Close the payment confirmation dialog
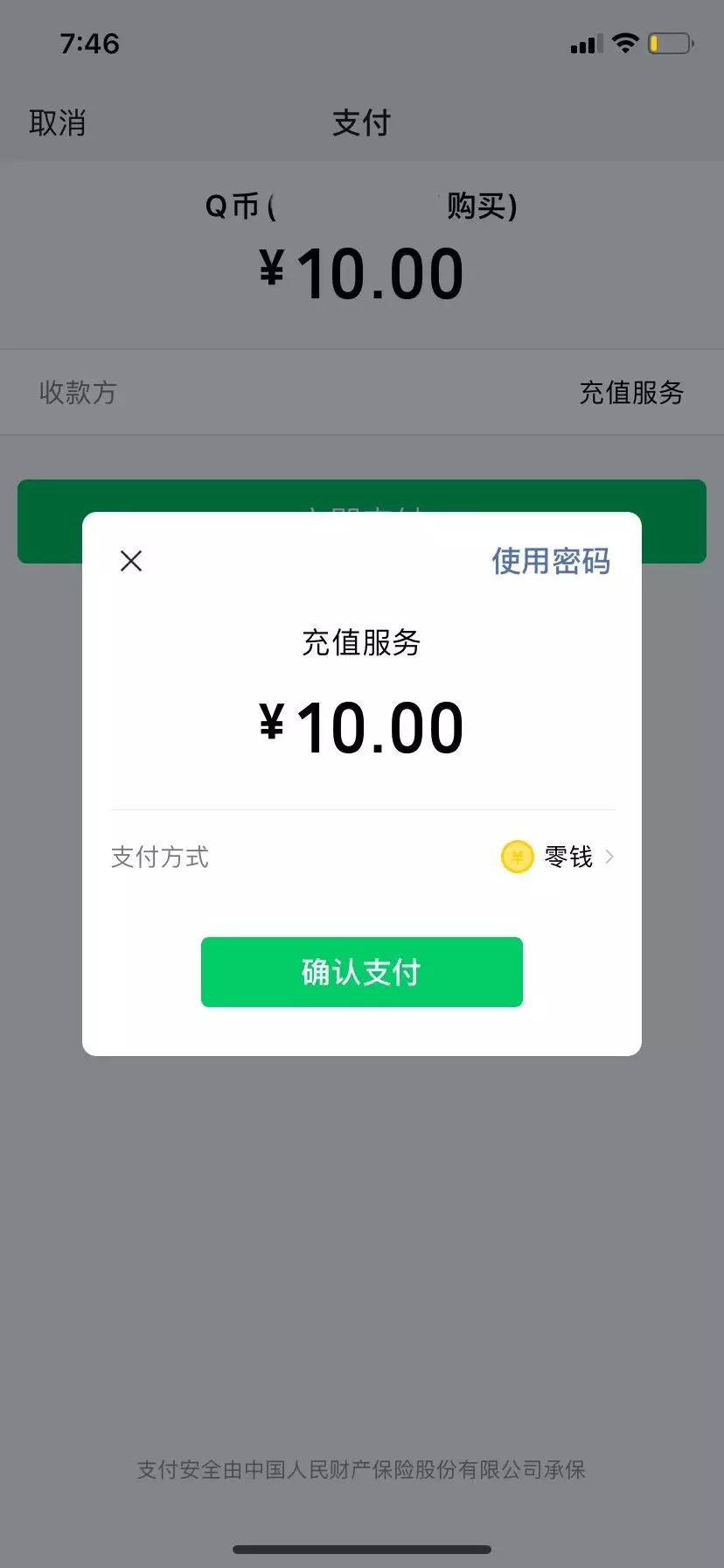This screenshot has height=1568, width=724. (x=131, y=561)
